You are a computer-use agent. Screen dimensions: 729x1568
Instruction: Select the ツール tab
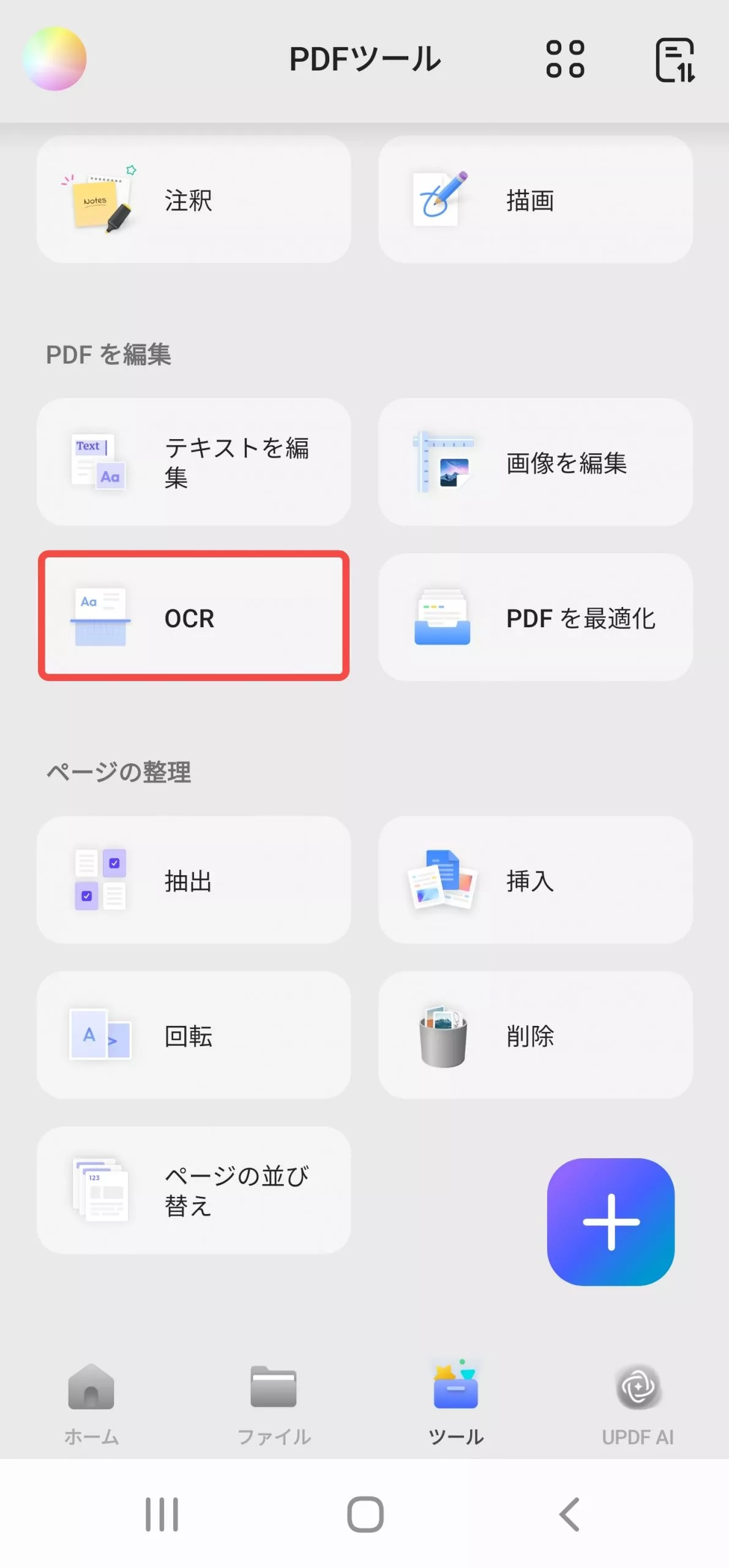click(x=455, y=1403)
